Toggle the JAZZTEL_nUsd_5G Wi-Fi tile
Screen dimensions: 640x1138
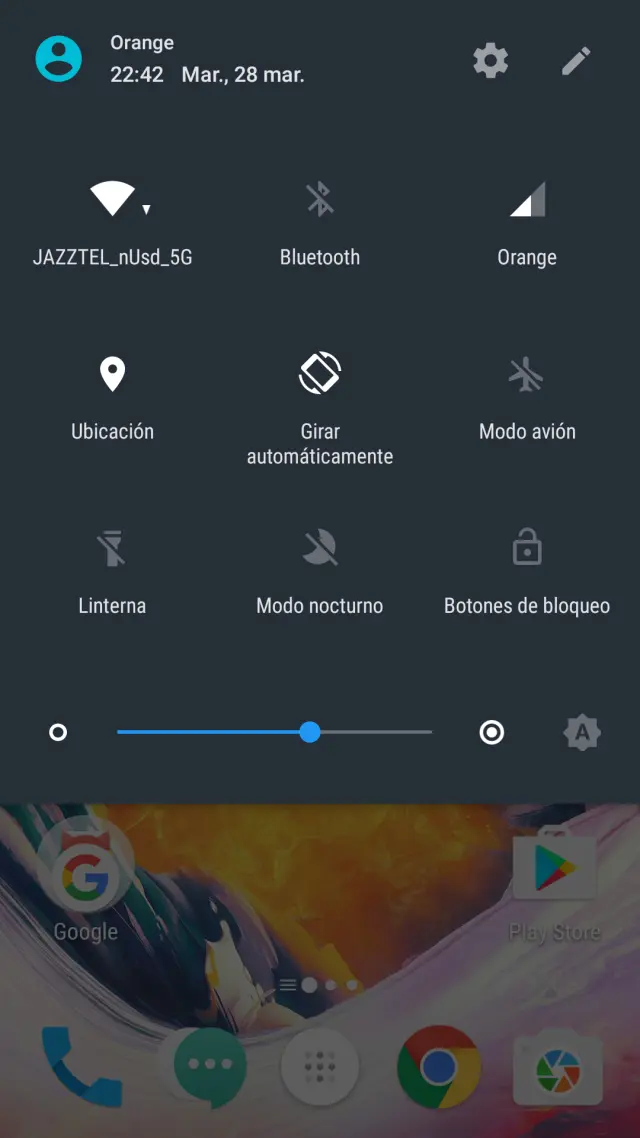point(112,200)
